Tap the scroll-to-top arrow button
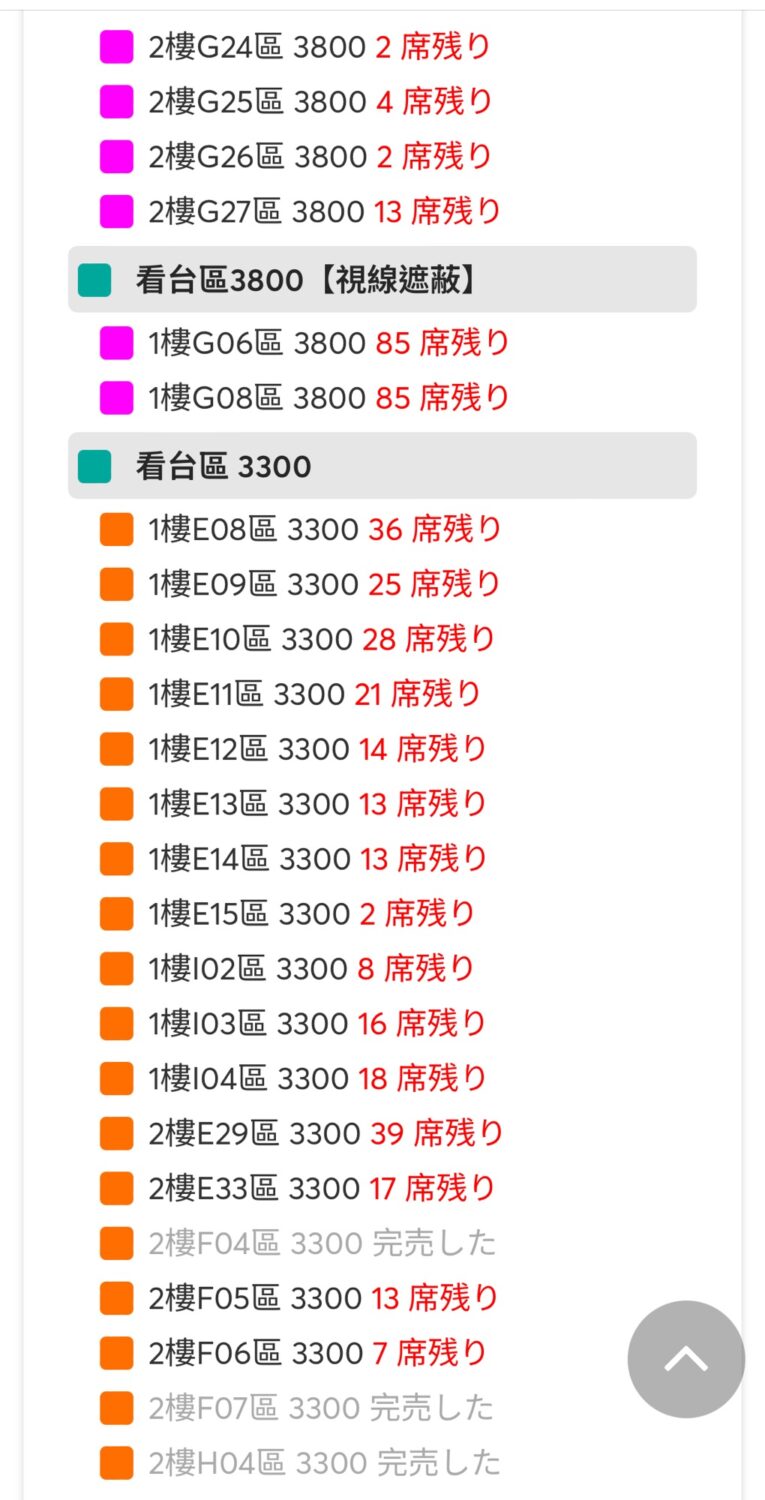 coord(686,1359)
